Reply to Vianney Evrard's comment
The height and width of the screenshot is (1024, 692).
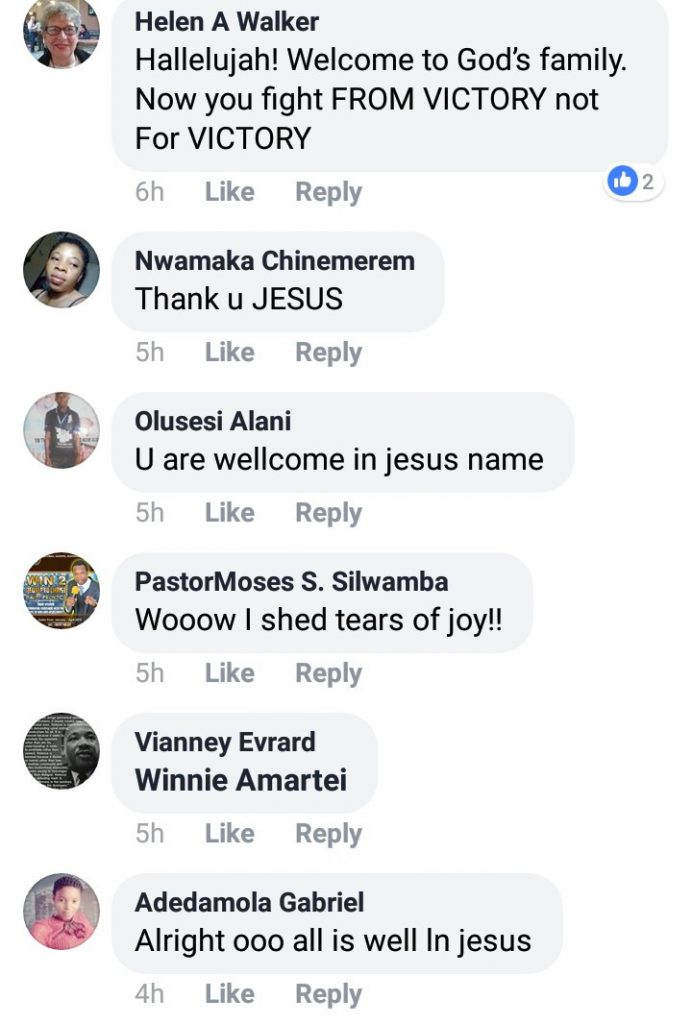[x=328, y=833]
